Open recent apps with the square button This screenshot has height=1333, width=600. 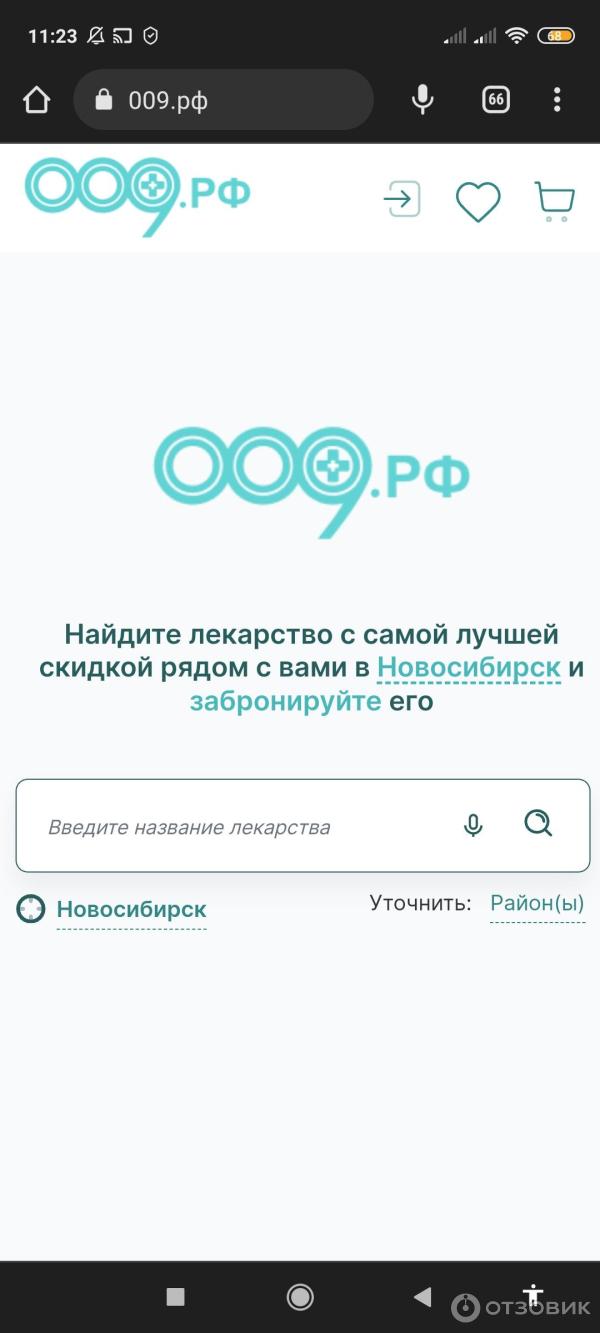point(175,1297)
